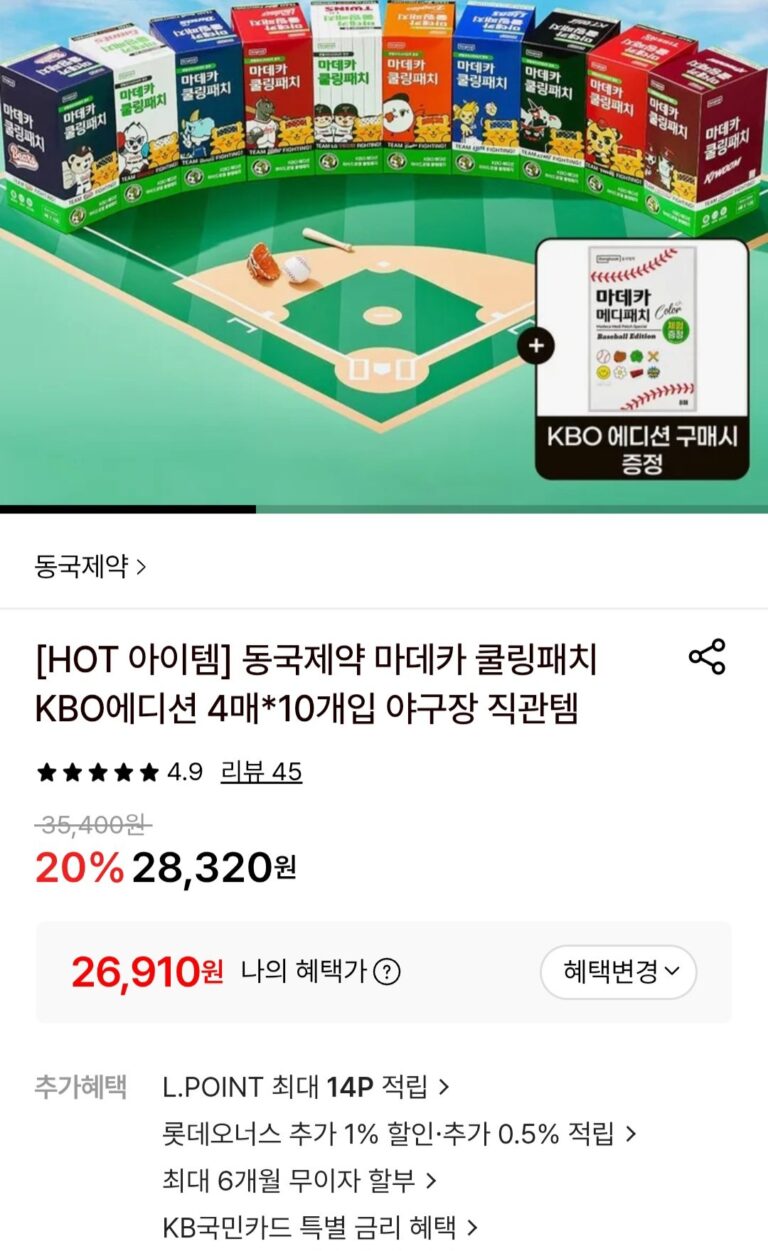Open the 동국제약 brand store link
Screen dimensions: 768x1251
tap(90, 567)
